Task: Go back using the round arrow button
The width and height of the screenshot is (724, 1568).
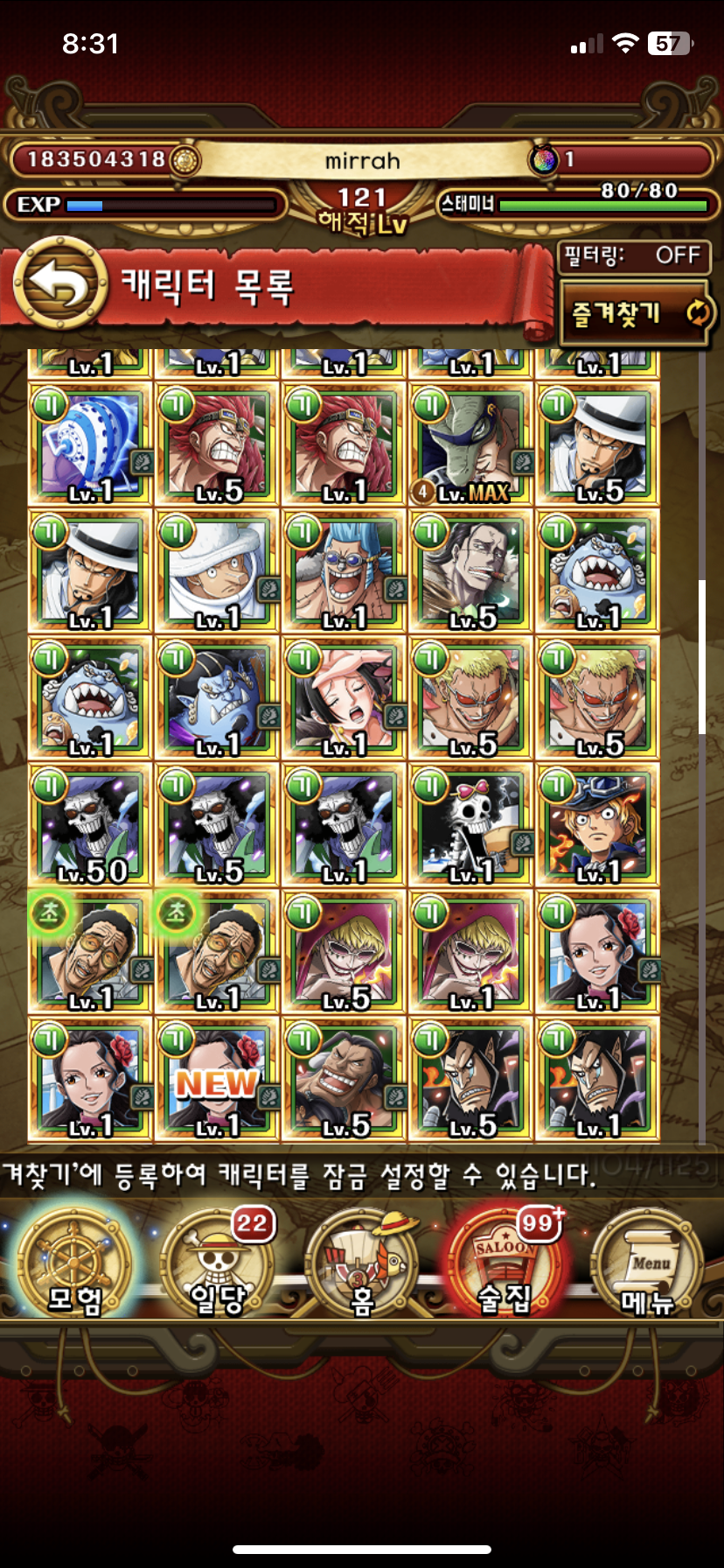Action: [61, 284]
